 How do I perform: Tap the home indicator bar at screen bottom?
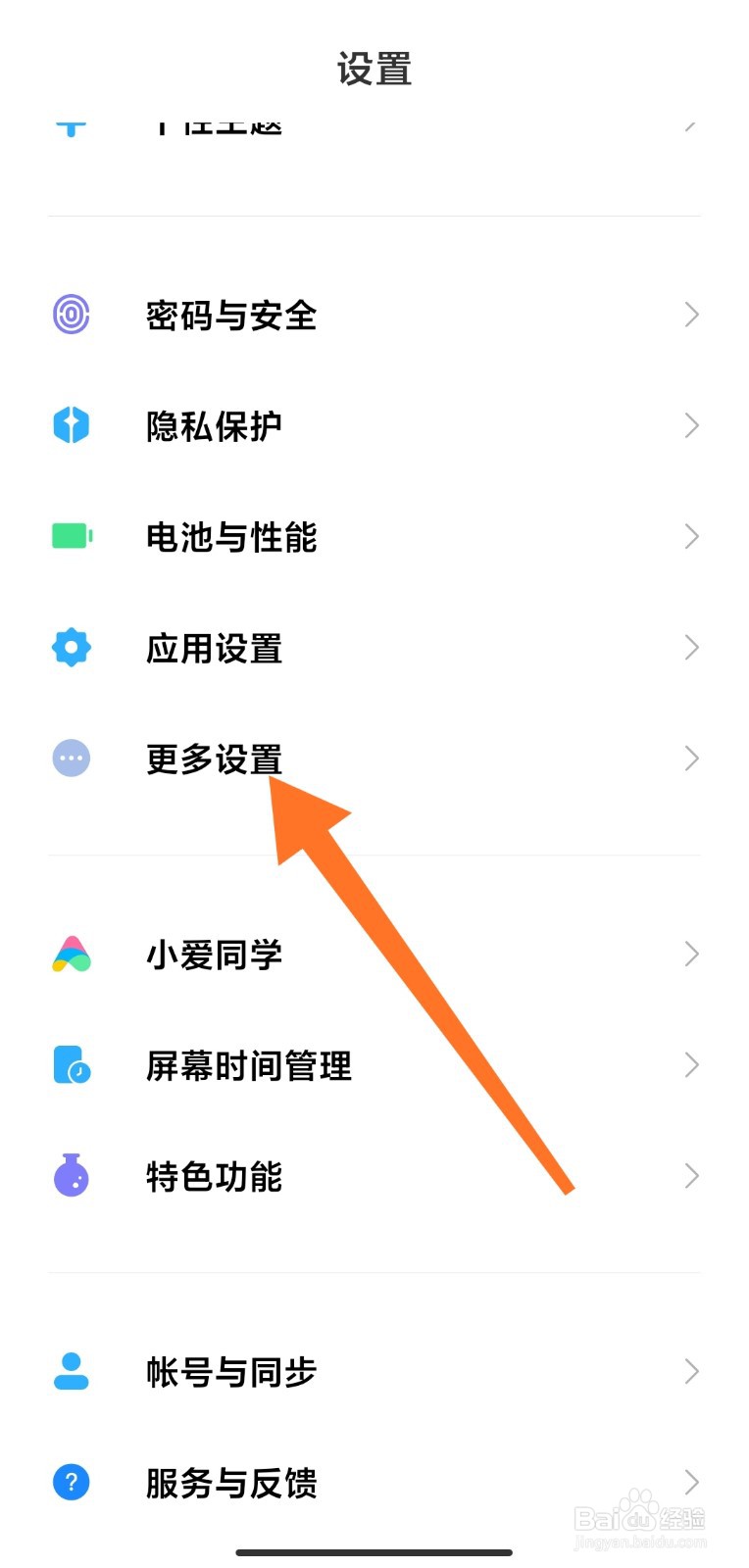pos(374,1552)
